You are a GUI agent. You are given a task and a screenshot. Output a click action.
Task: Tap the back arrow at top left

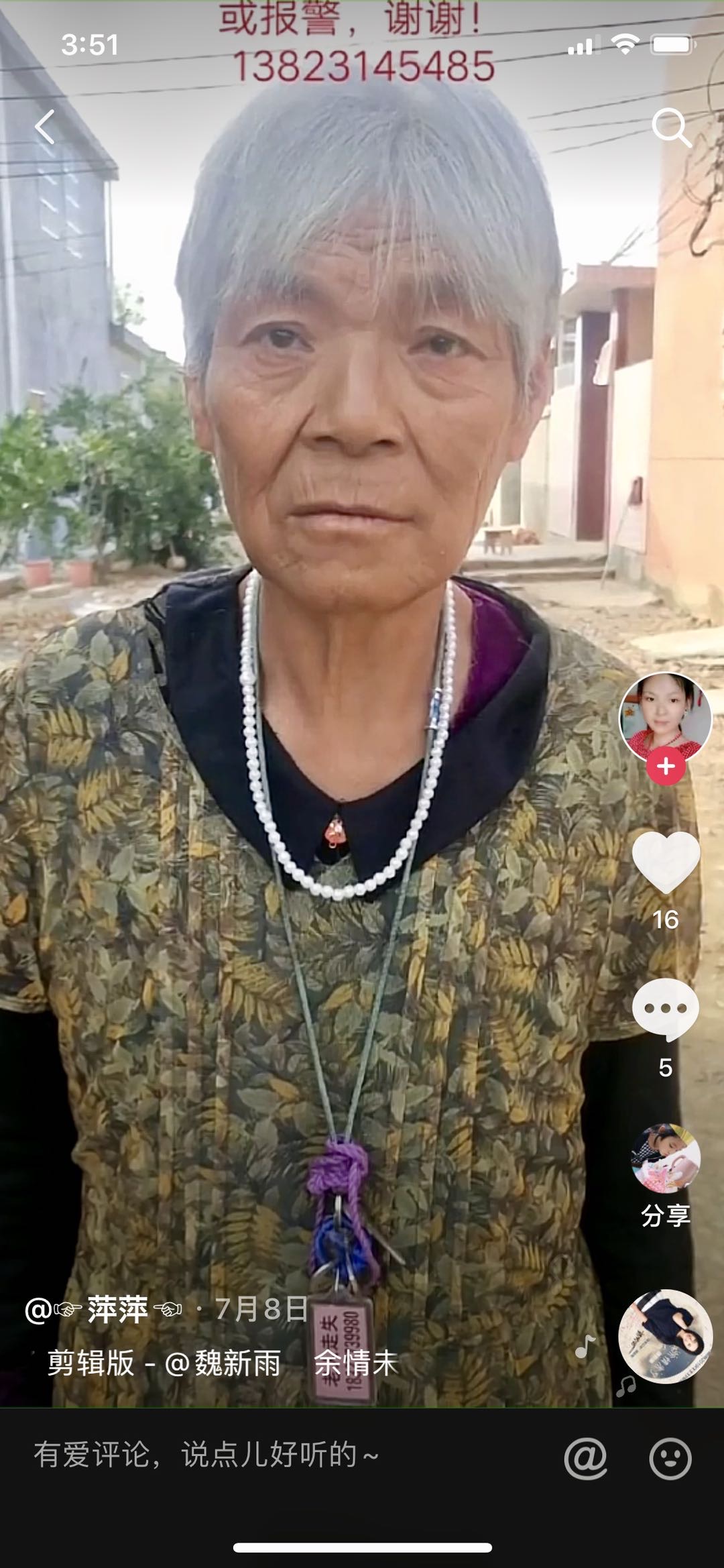click(x=44, y=127)
